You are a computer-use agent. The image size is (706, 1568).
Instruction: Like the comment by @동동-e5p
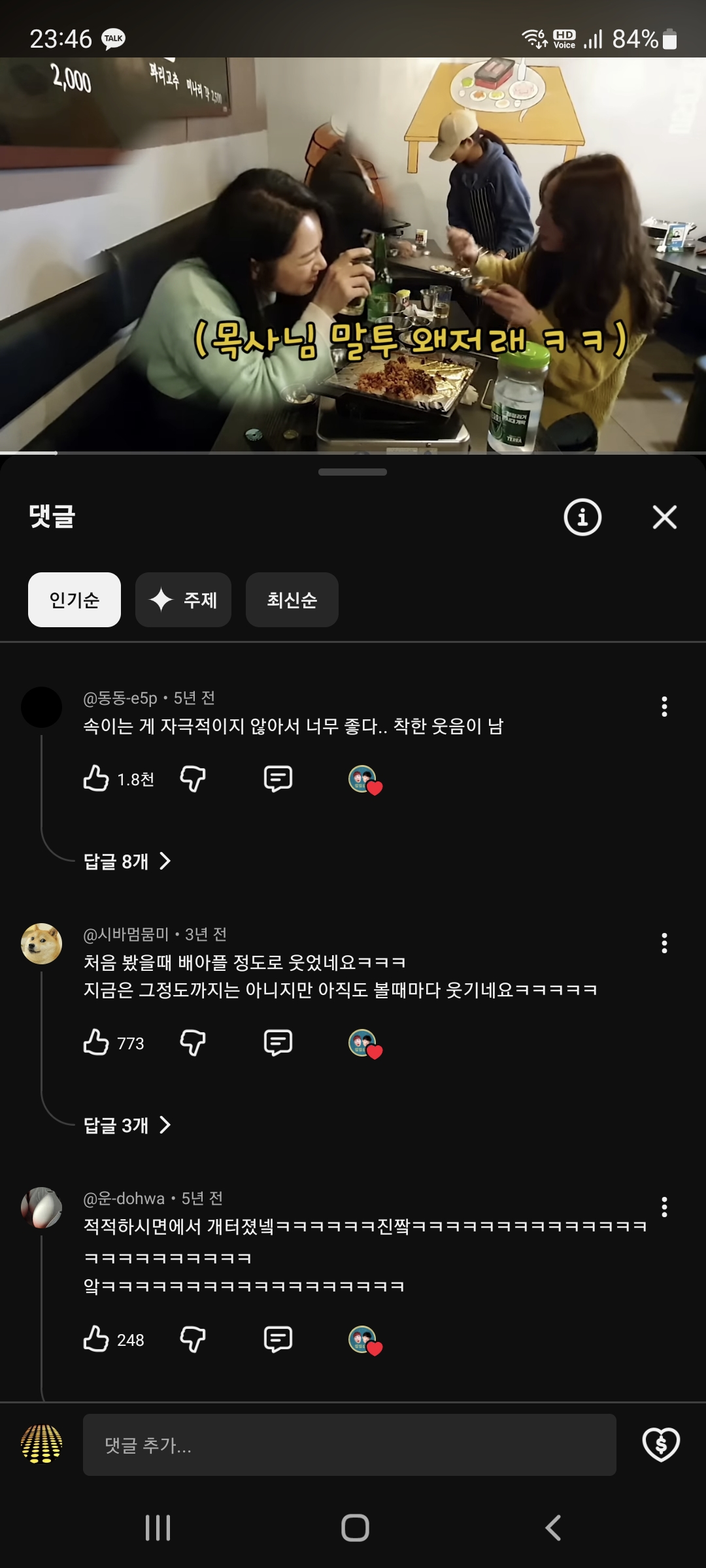pos(96,779)
